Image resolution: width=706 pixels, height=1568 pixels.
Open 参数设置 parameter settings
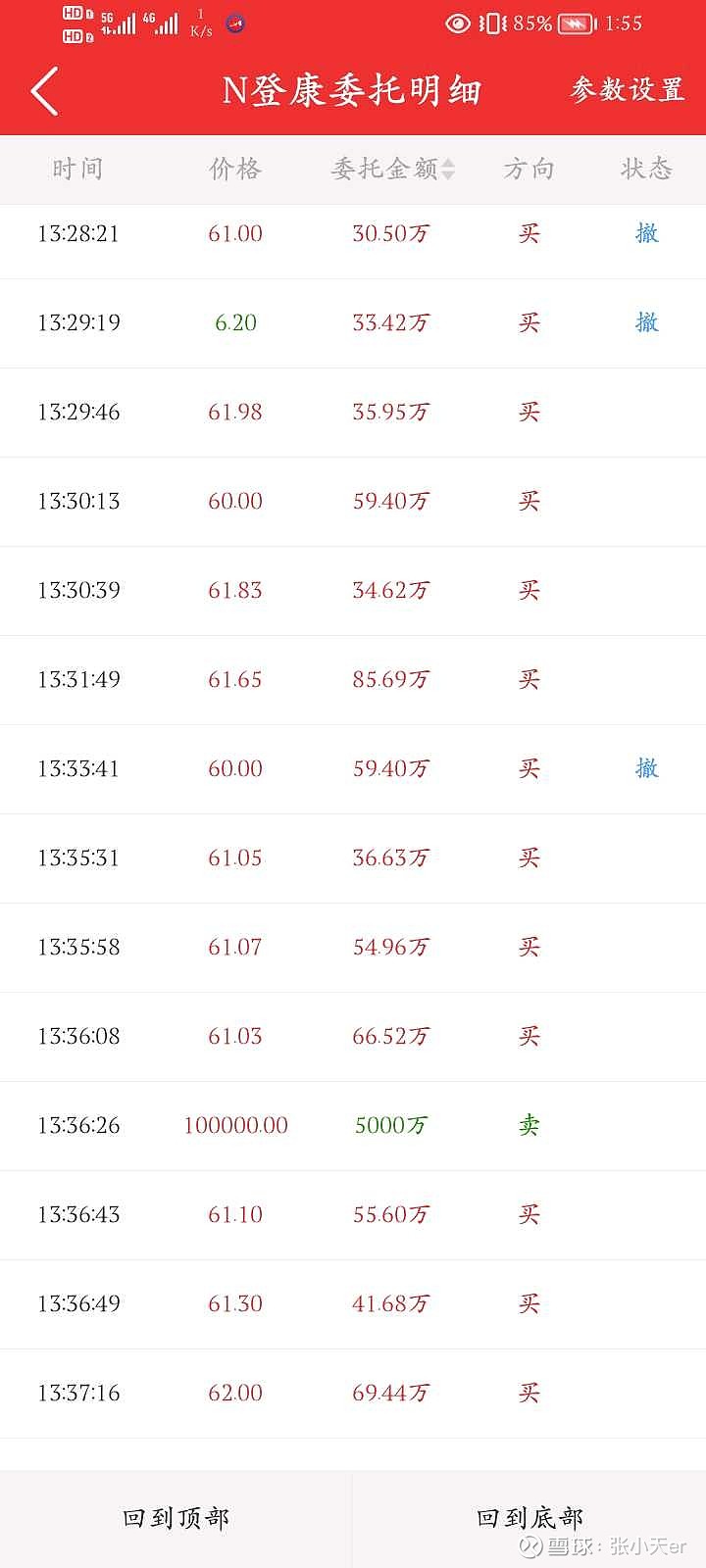tap(627, 90)
